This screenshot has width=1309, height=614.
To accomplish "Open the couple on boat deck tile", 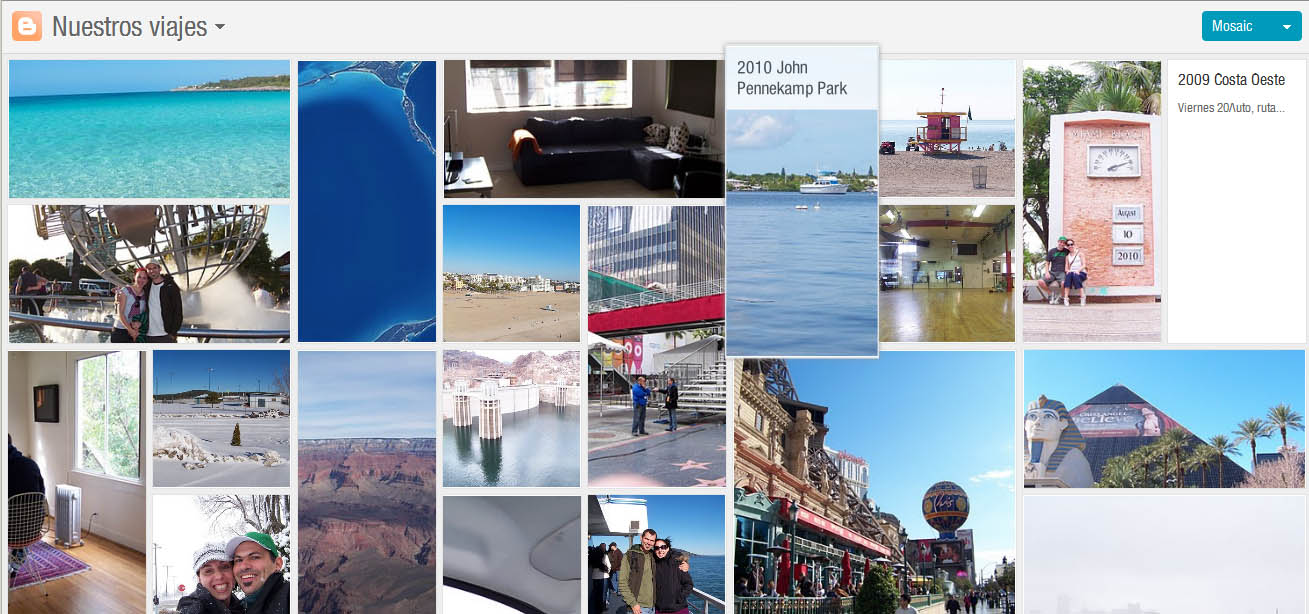I will click(656, 554).
